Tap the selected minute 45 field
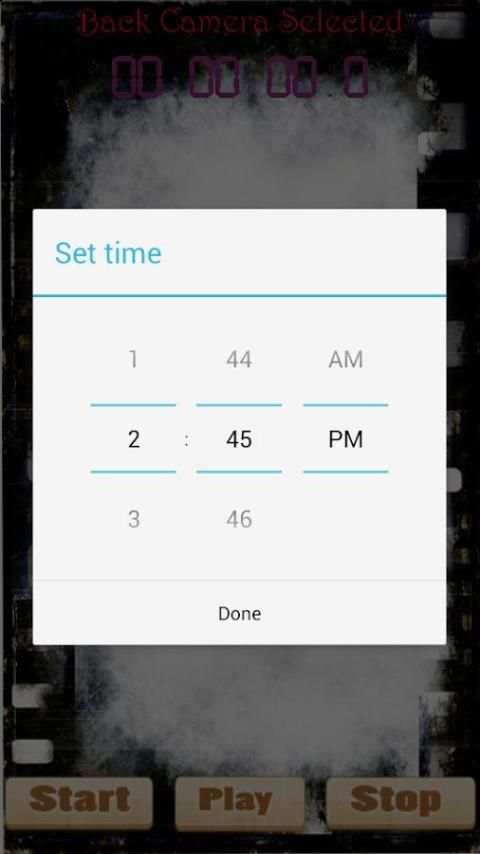This screenshot has height=854, width=480. point(239,439)
